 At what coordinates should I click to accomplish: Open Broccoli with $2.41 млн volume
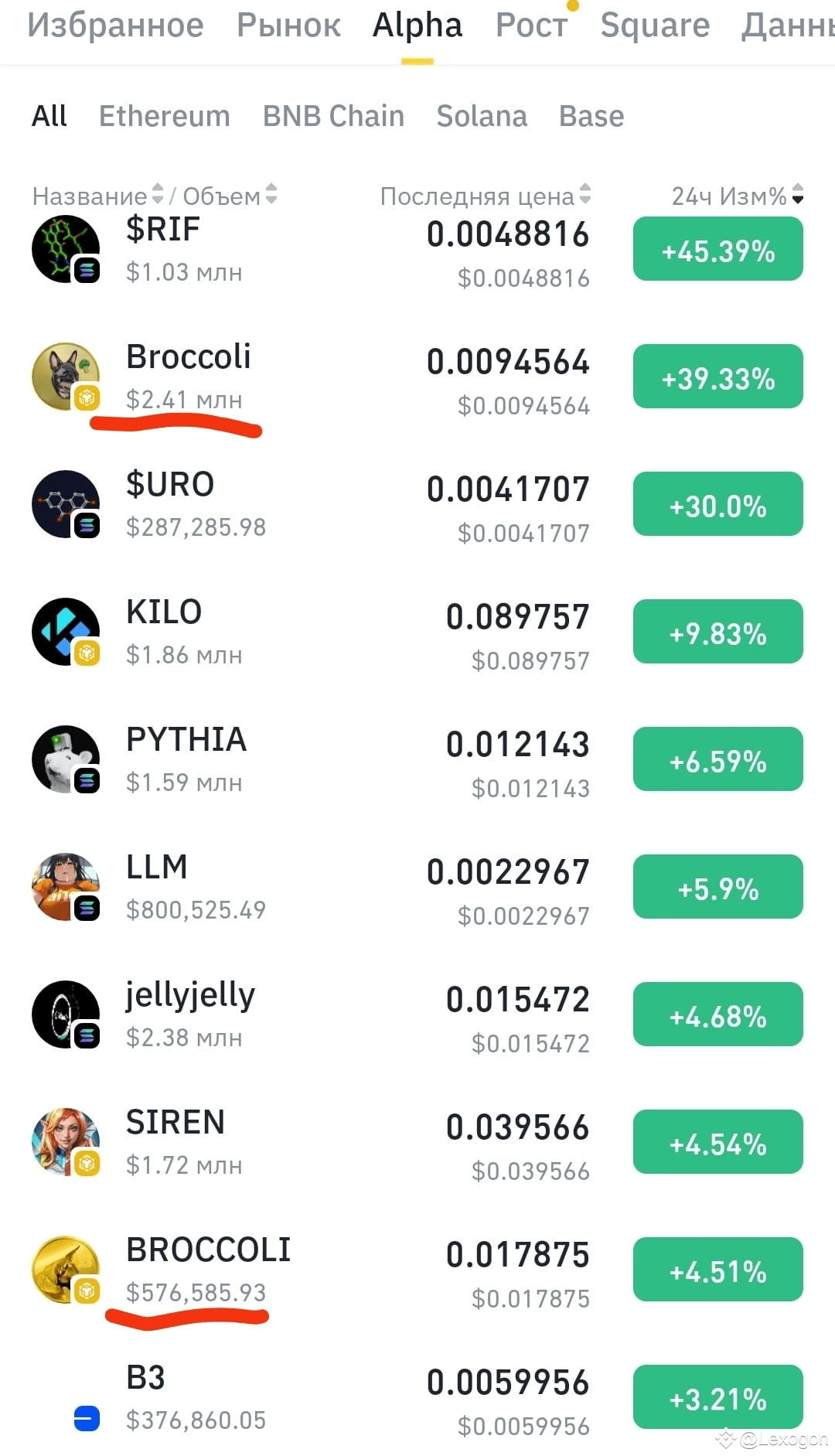pos(417,377)
